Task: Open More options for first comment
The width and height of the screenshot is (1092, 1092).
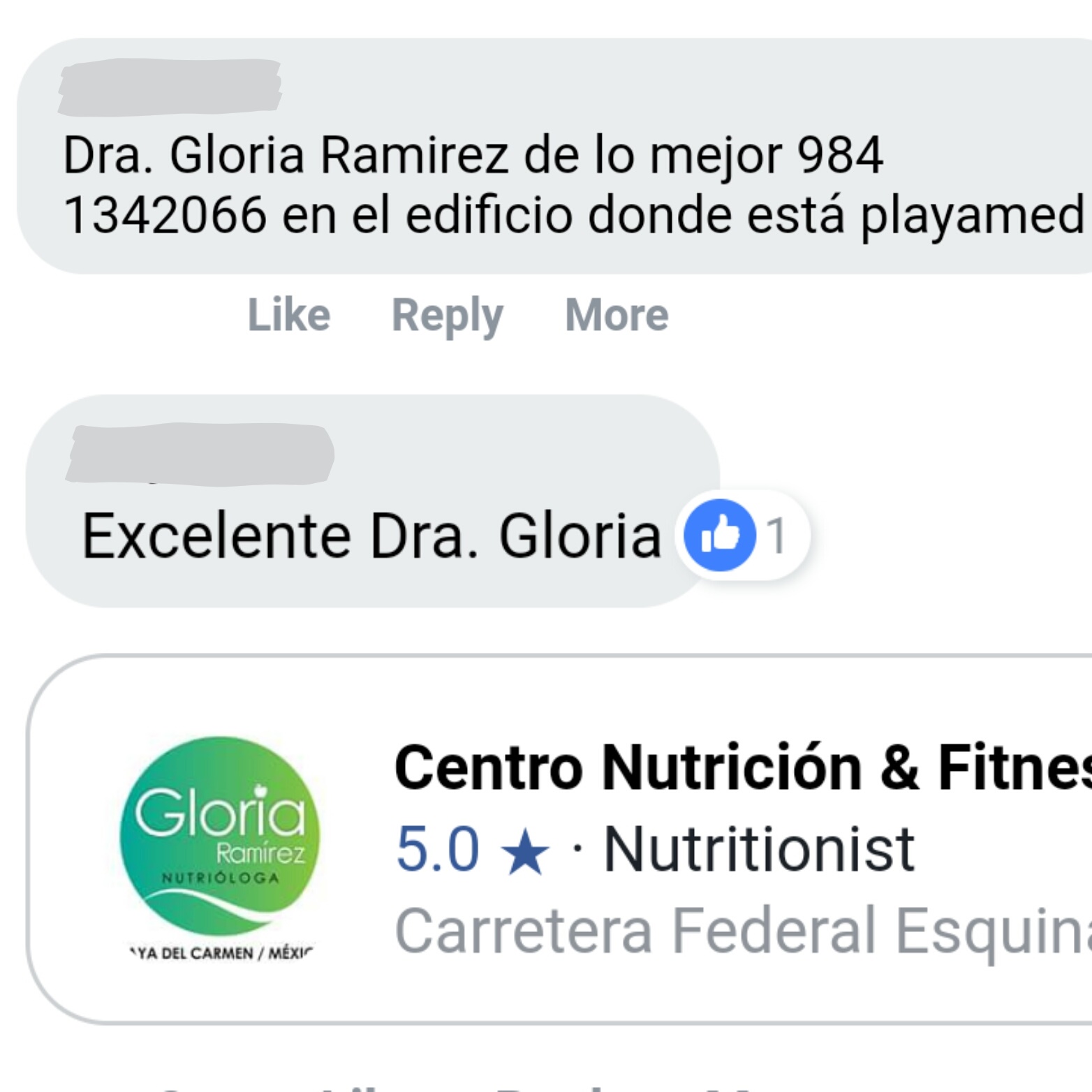Action: point(616,315)
